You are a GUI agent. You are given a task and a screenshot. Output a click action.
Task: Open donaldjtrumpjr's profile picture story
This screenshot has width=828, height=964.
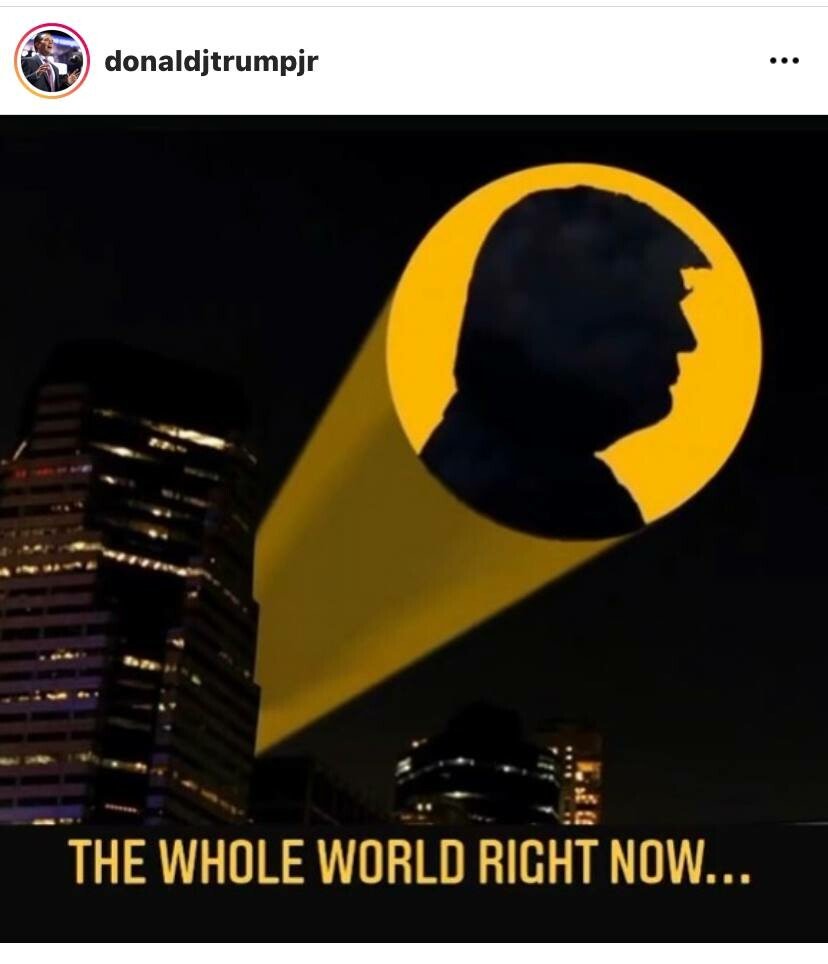[52, 60]
